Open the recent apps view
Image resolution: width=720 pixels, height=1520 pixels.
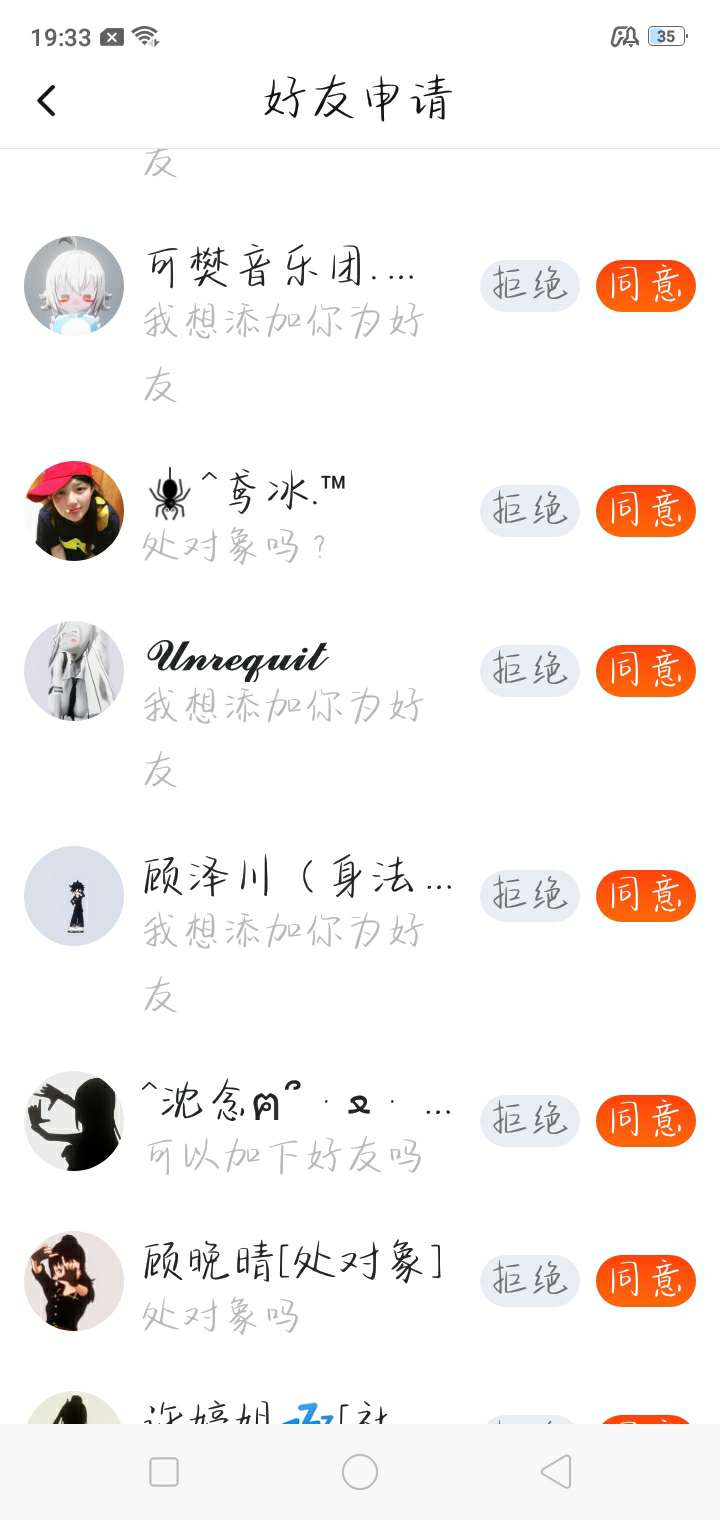164,1472
